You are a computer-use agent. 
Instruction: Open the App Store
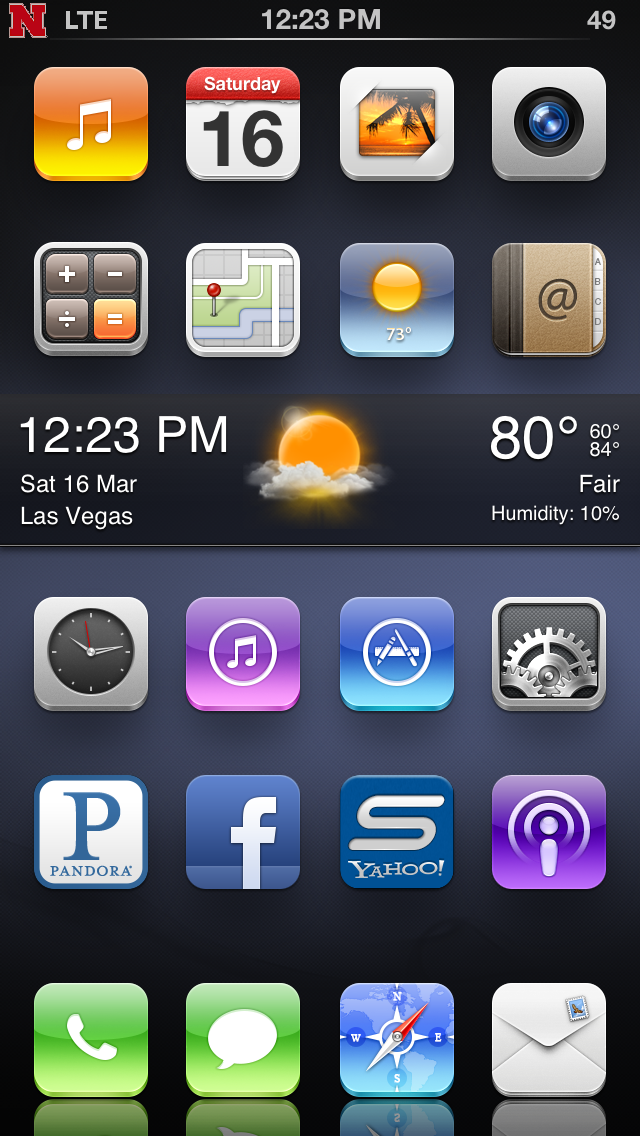(396, 653)
